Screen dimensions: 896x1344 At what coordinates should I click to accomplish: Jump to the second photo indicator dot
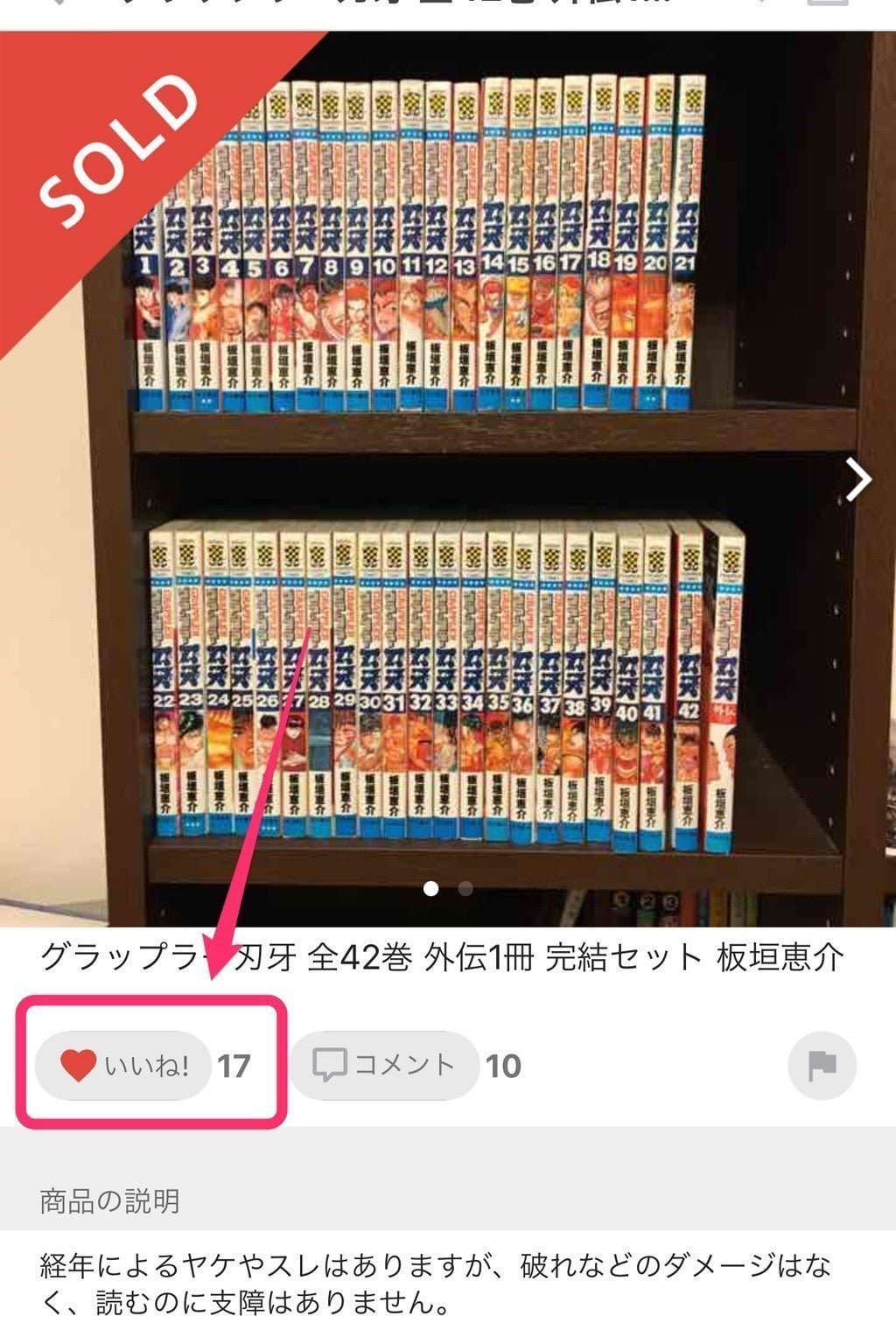465,889
